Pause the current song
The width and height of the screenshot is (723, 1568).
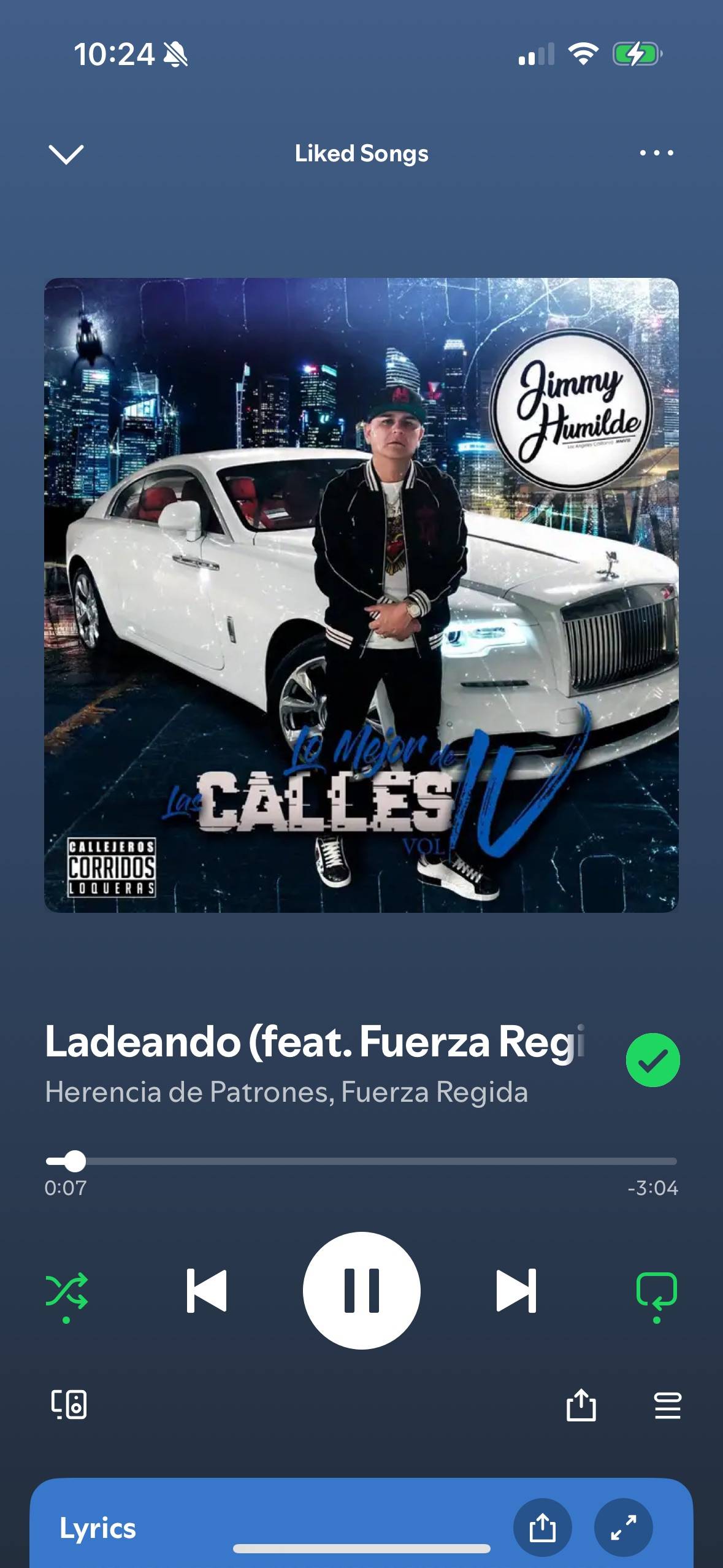[x=361, y=1290]
